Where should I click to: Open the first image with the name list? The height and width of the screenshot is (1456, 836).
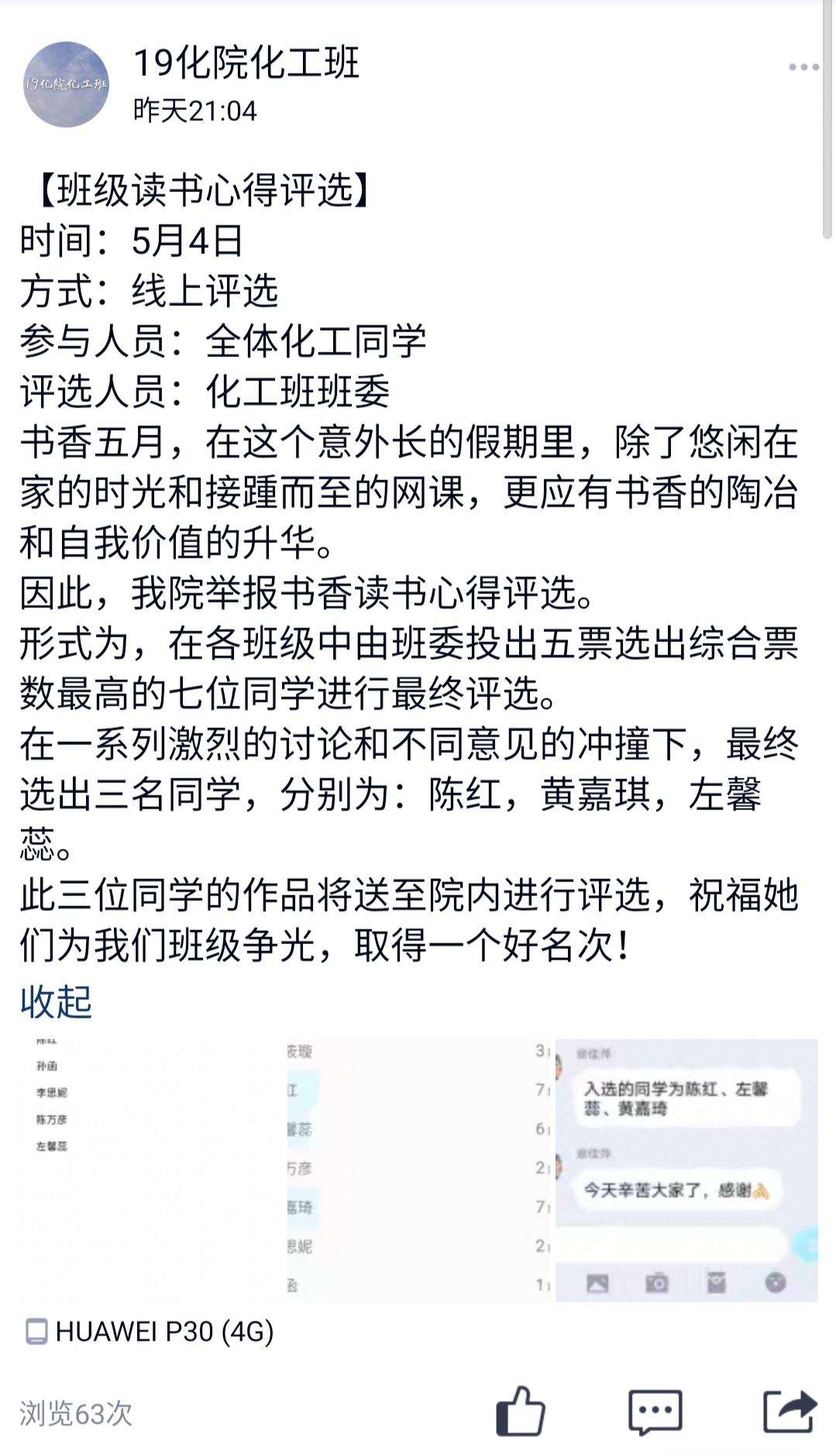click(150, 1169)
